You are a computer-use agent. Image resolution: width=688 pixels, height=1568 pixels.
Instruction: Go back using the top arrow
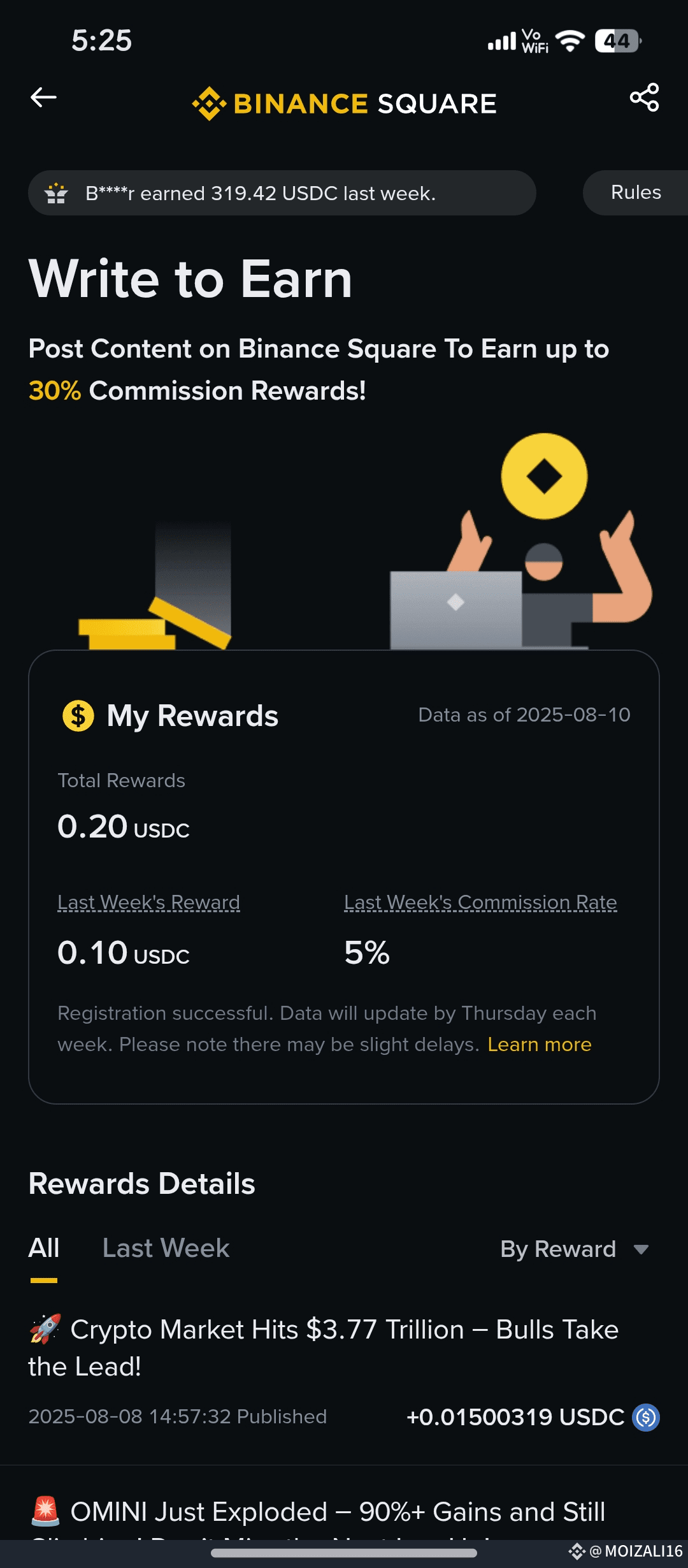43,98
